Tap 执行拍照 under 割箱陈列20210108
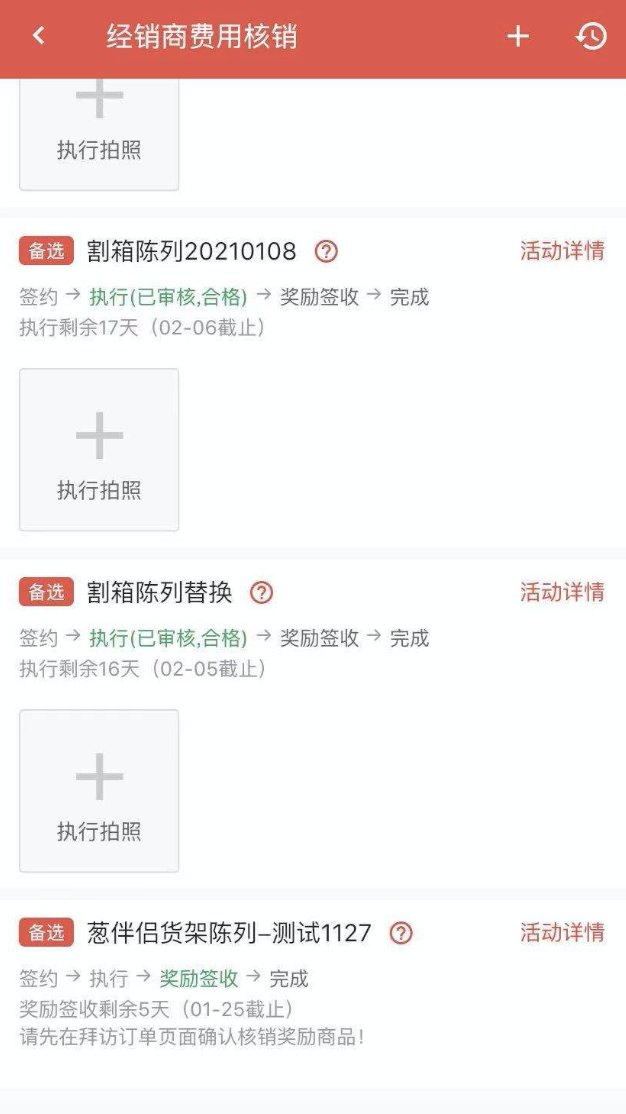626x1114 pixels. coord(99,450)
